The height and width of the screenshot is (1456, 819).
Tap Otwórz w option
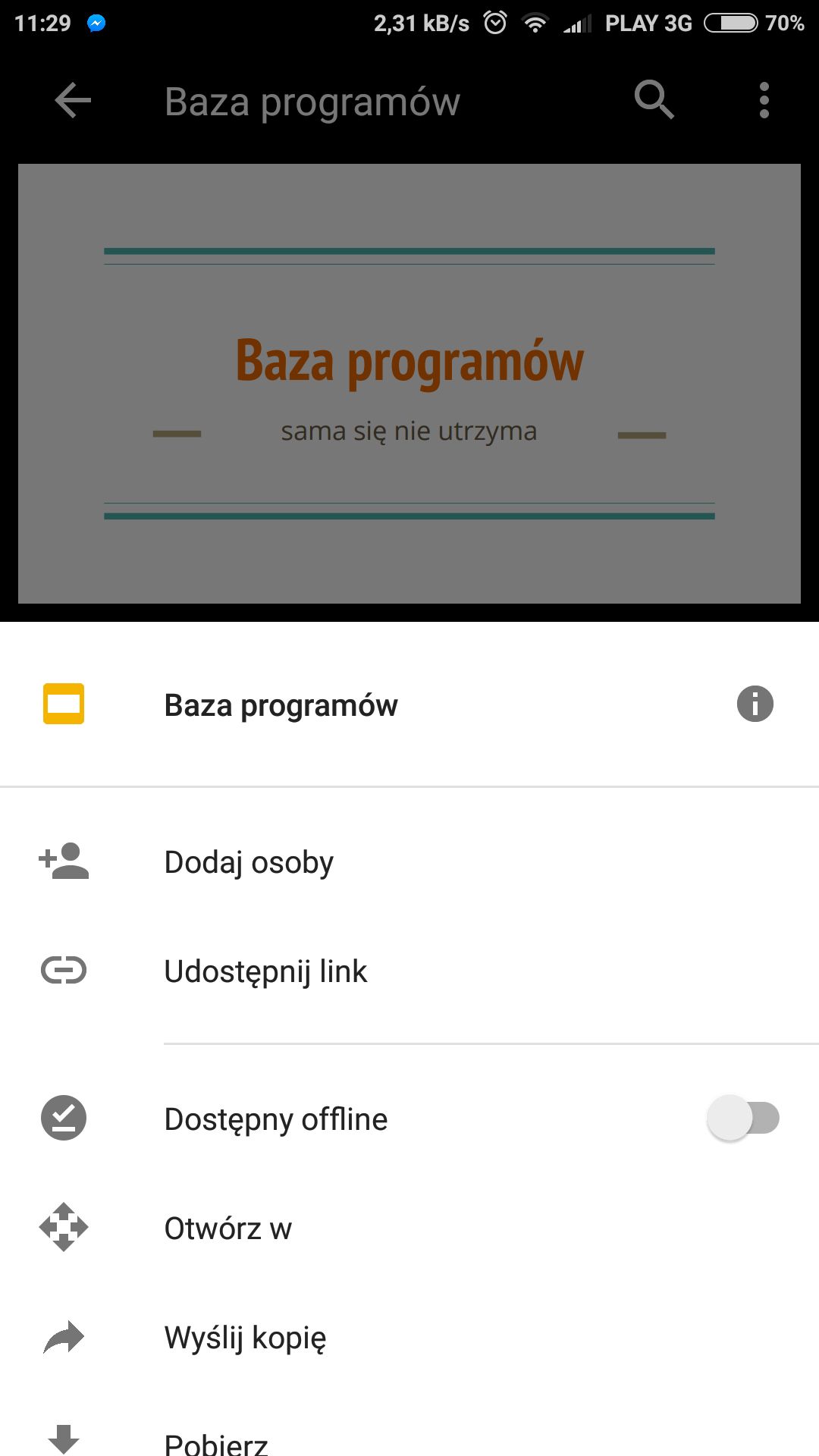tap(409, 1228)
